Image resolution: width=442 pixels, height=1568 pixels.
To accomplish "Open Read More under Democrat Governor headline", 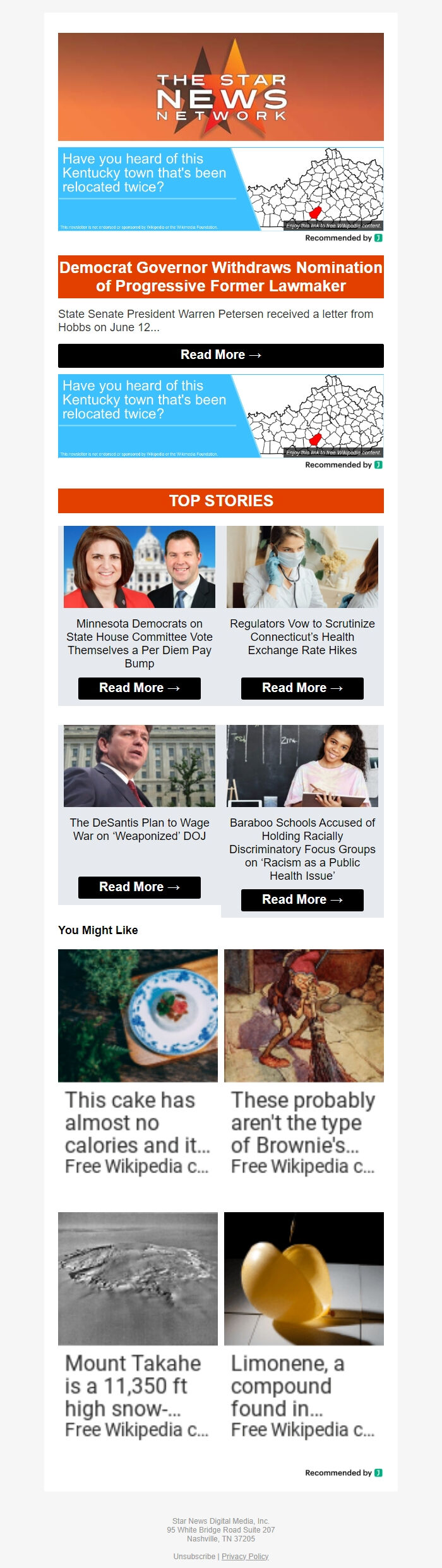I will [220, 355].
